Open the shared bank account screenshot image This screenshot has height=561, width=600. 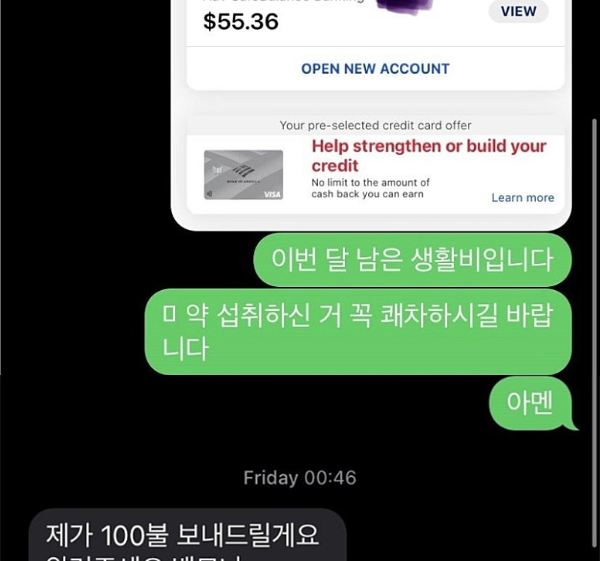(370, 110)
